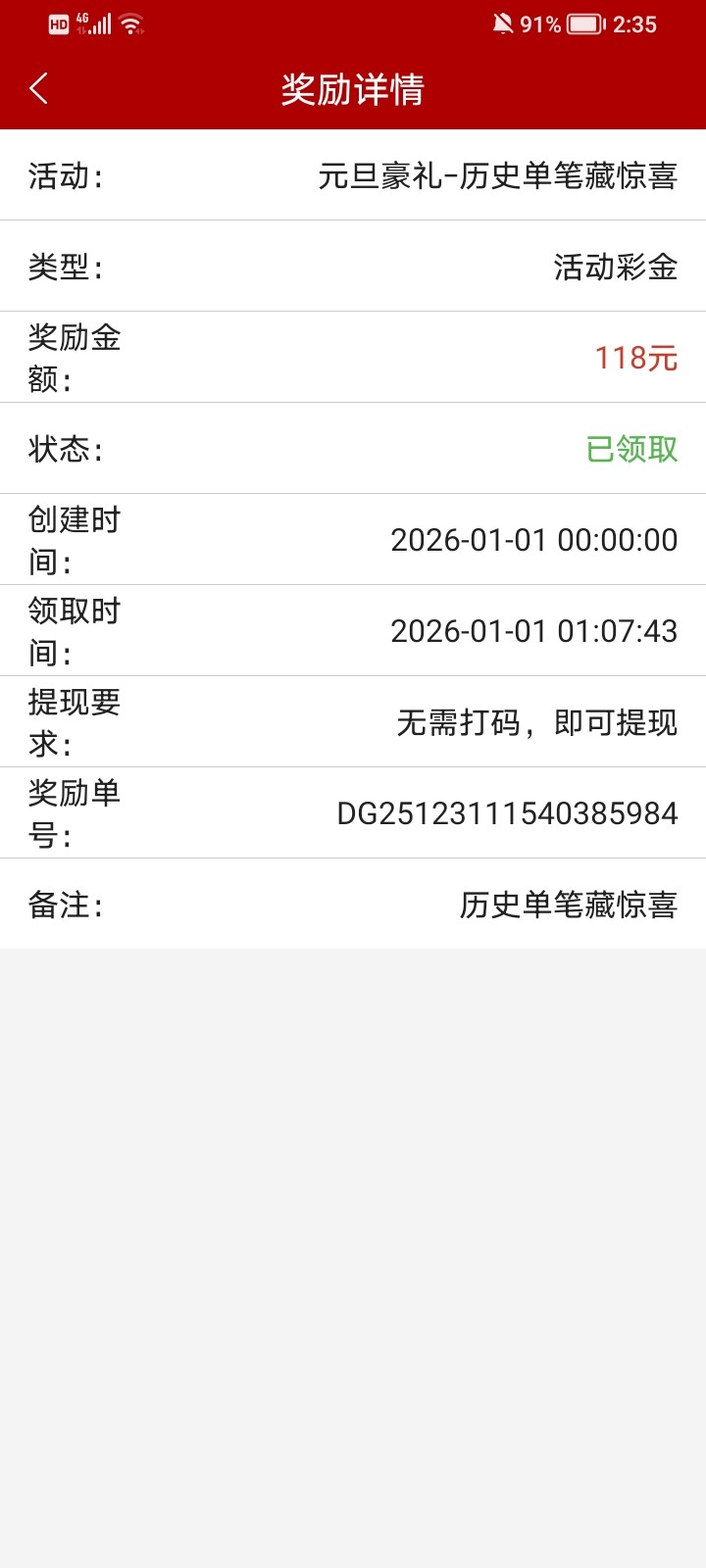Tap the battery level indicator icon

(586, 24)
